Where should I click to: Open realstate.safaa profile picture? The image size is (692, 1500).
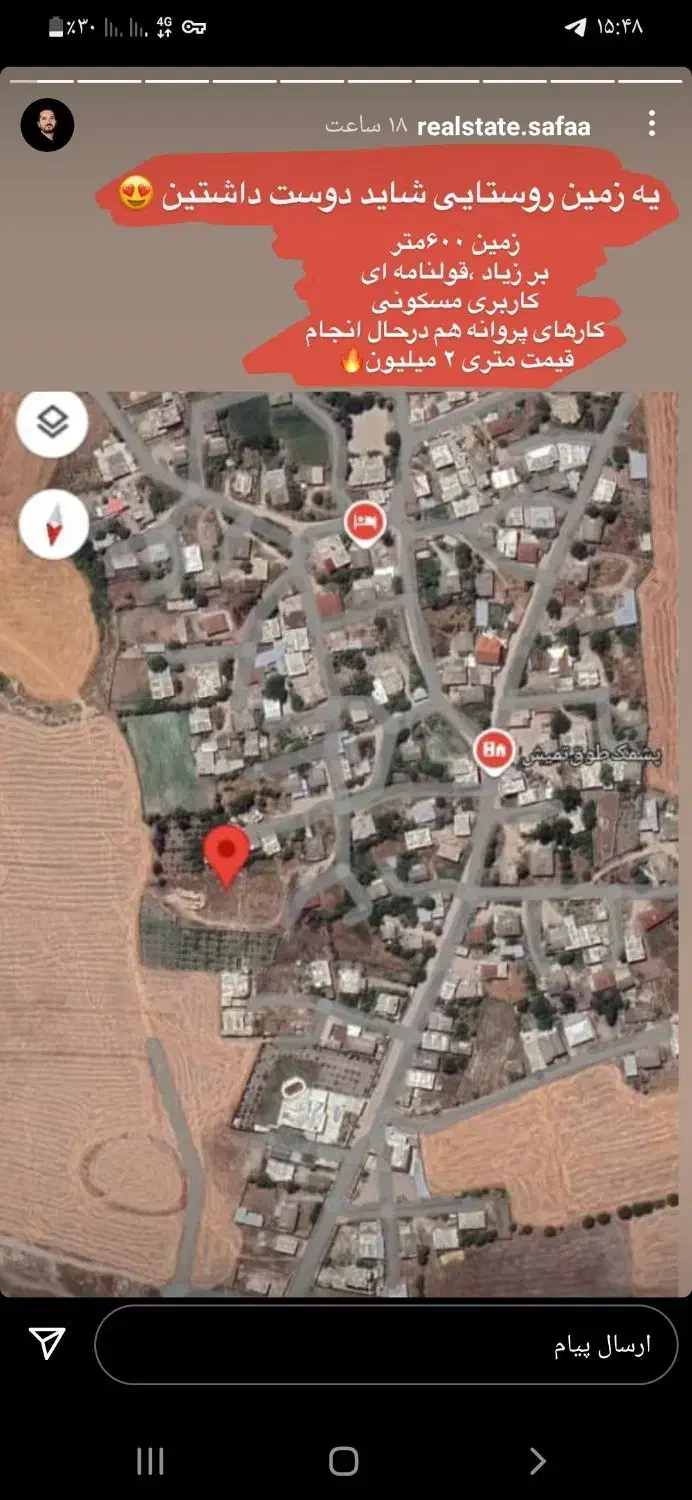pyautogui.click(x=48, y=125)
